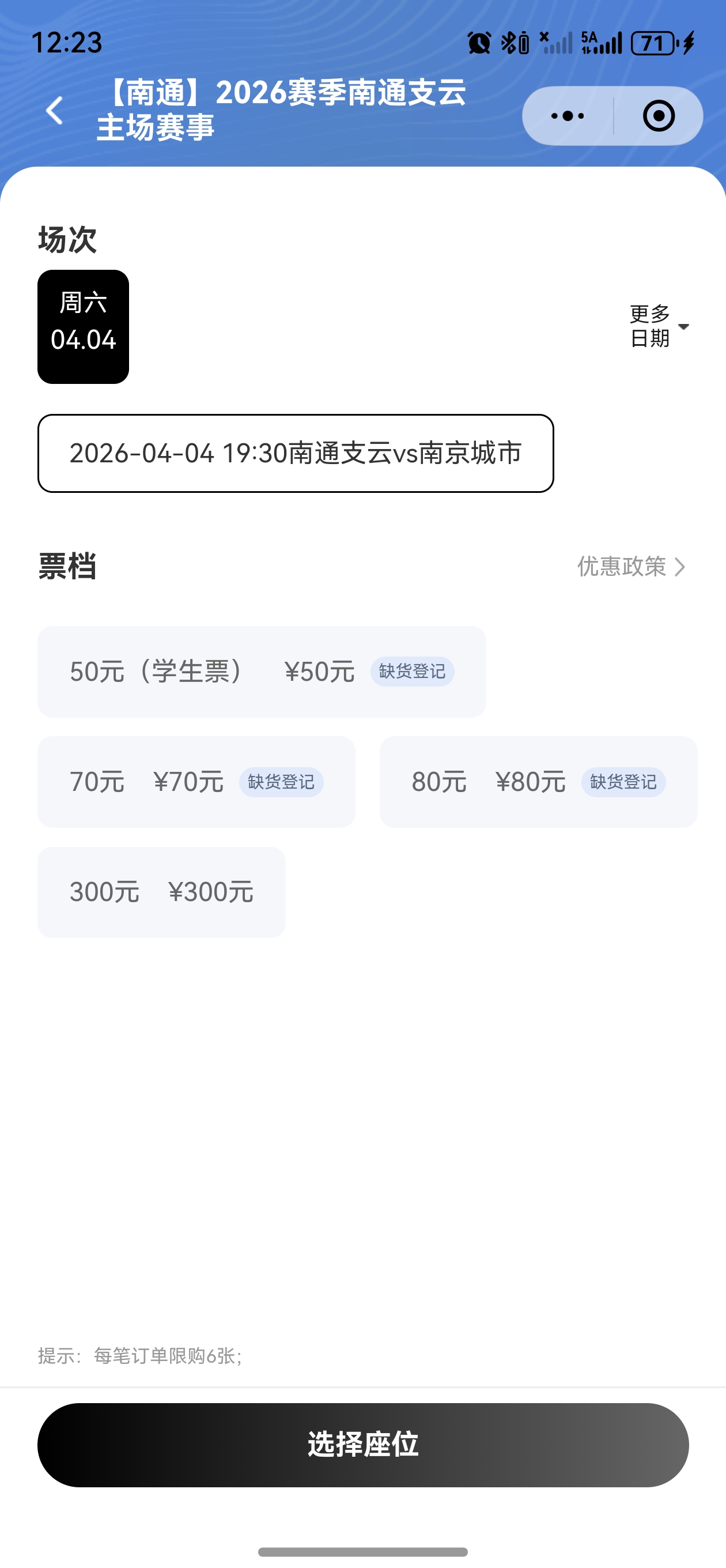
Task: Expand the 更多日期 dropdown
Action: [x=659, y=326]
